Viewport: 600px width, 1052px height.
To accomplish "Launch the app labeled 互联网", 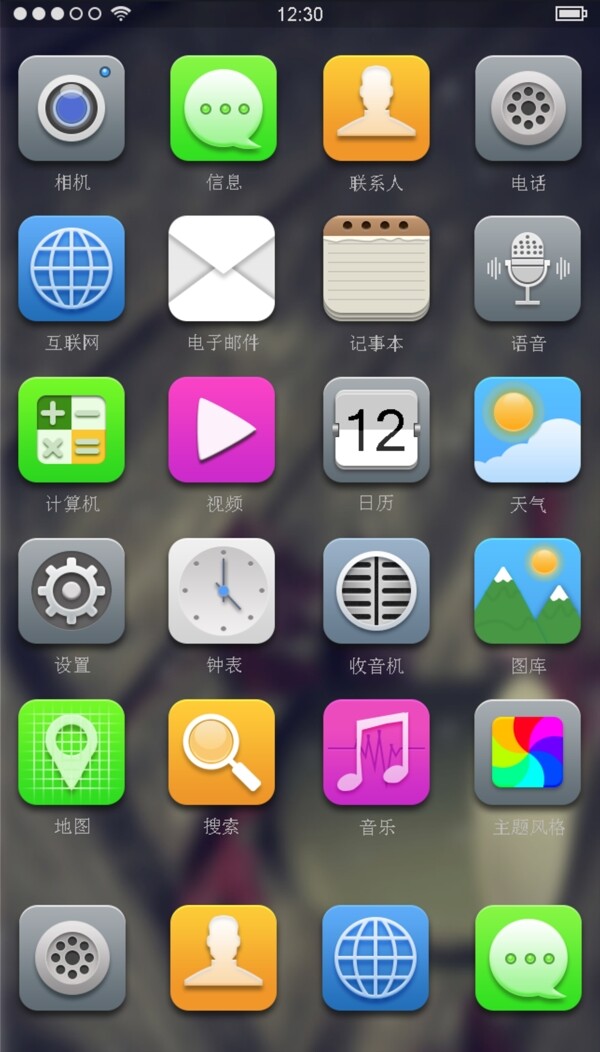I will [x=71, y=268].
